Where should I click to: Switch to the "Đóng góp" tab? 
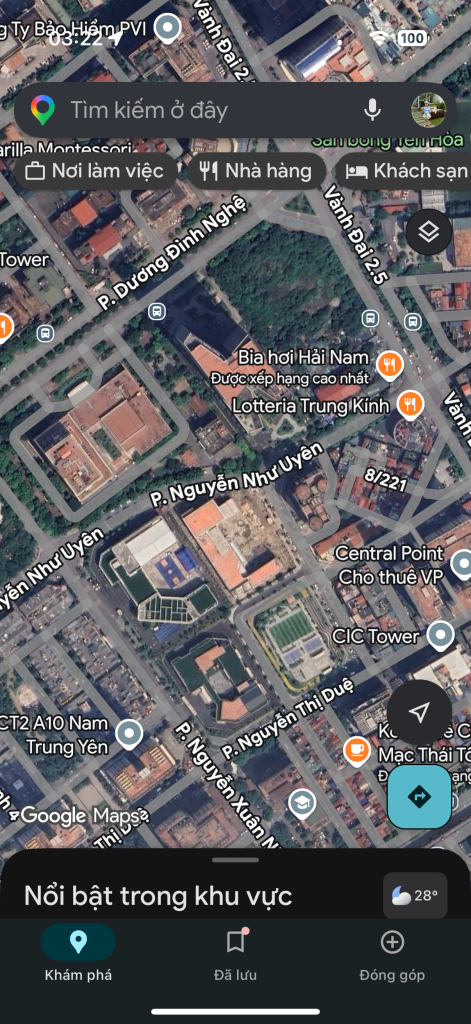tap(392, 957)
